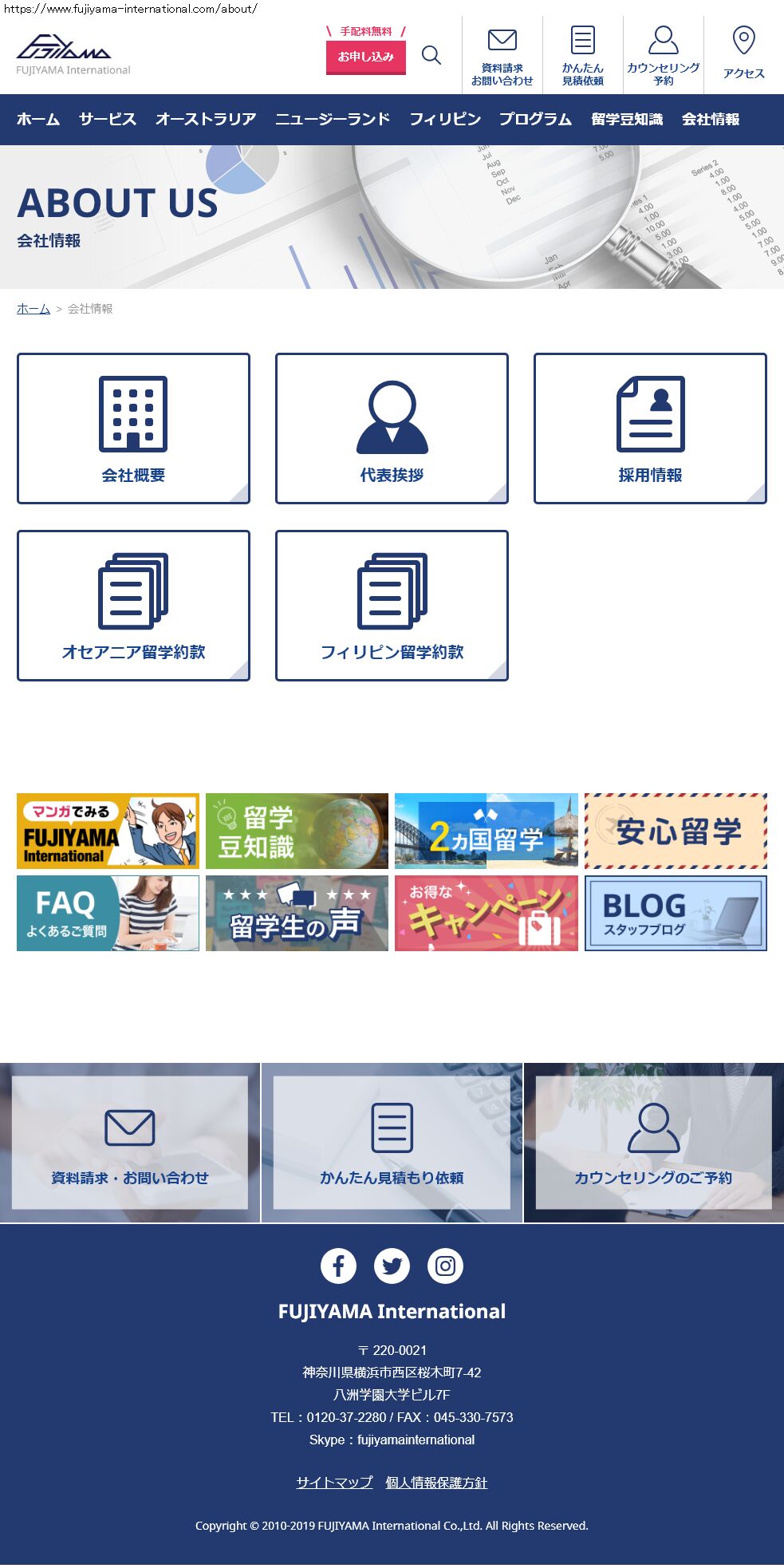Tap the pink お申し込み button
The width and height of the screenshot is (784, 1568).
(x=365, y=57)
